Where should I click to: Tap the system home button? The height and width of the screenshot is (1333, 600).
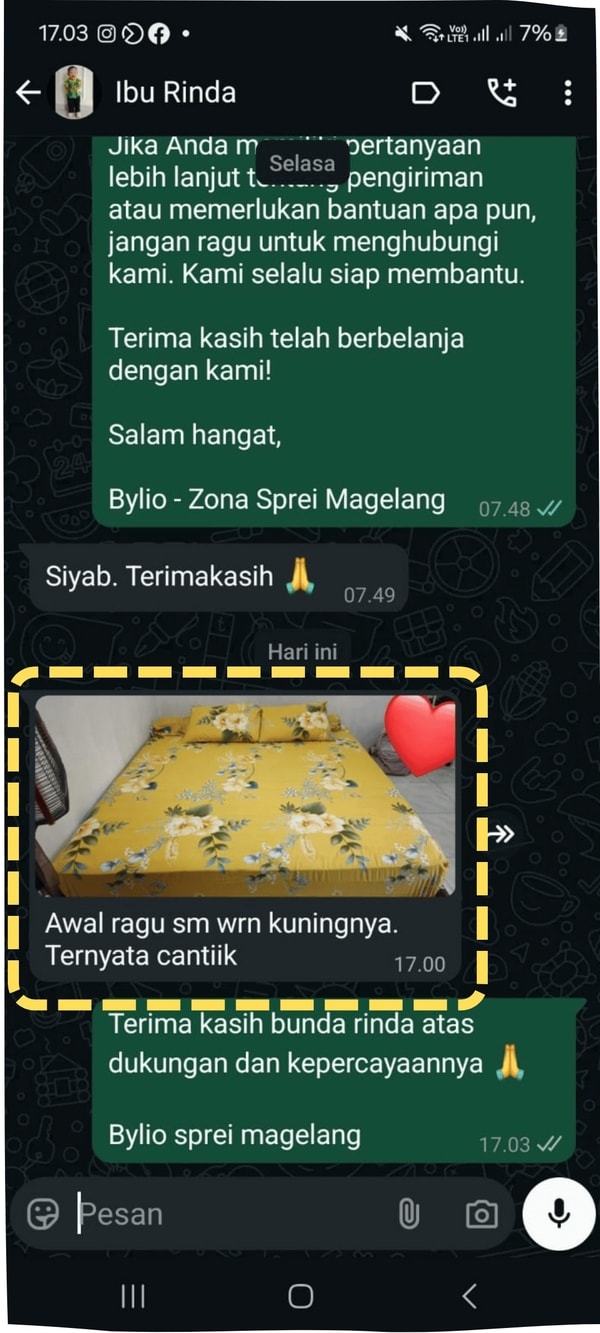click(x=300, y=1296)
